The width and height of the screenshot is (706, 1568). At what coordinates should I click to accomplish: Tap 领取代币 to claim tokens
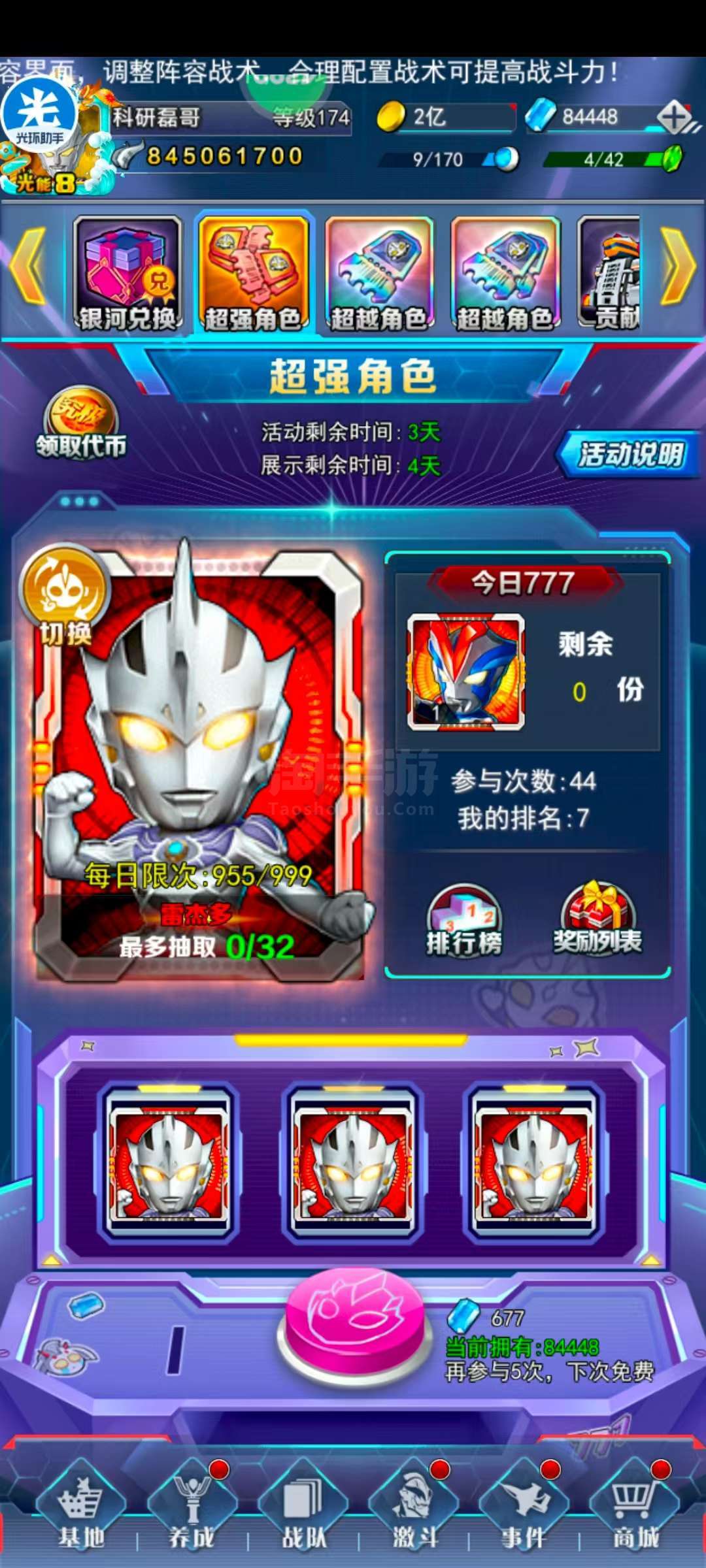pyautogui.click(x=81, y=423)
